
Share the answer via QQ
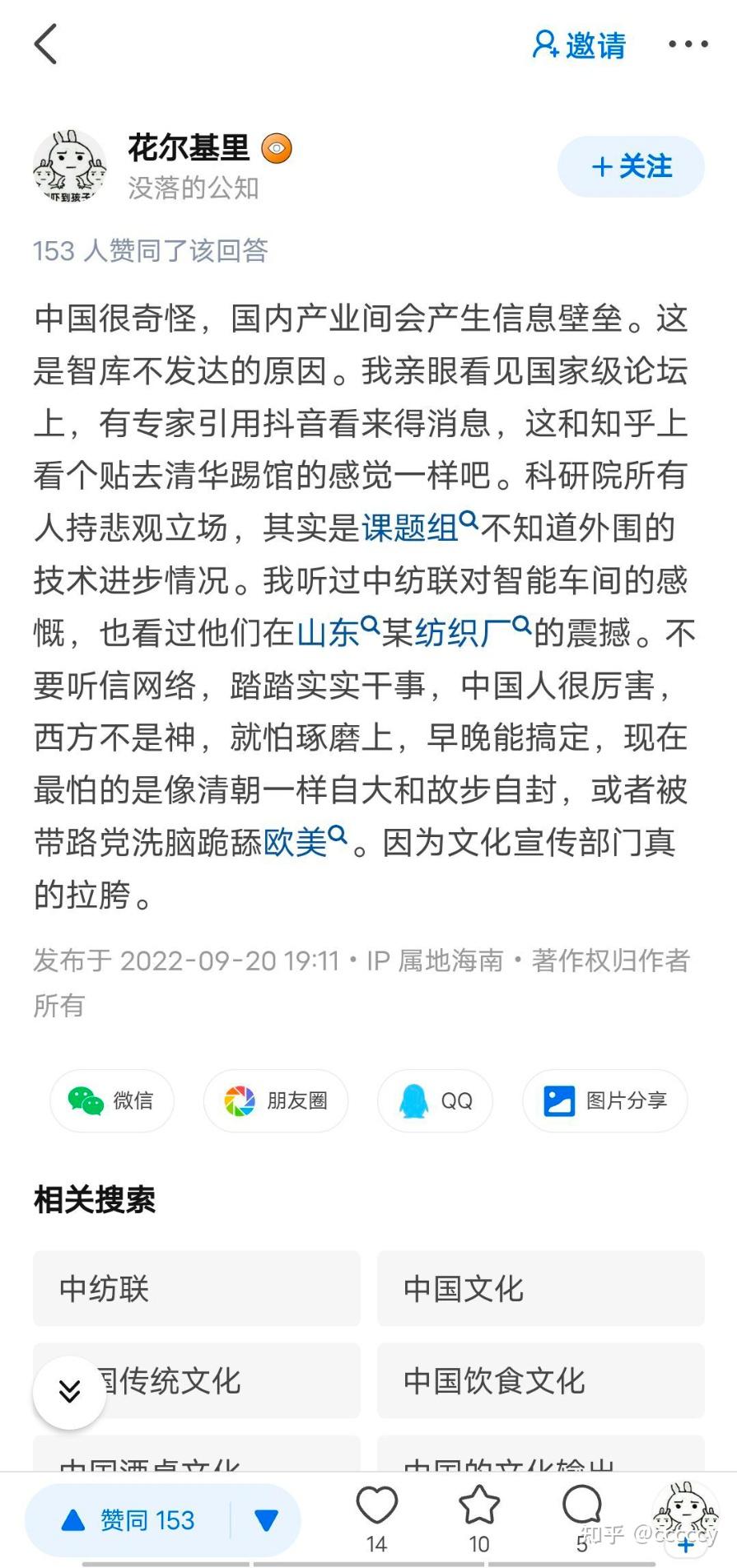click(435, 1100)
